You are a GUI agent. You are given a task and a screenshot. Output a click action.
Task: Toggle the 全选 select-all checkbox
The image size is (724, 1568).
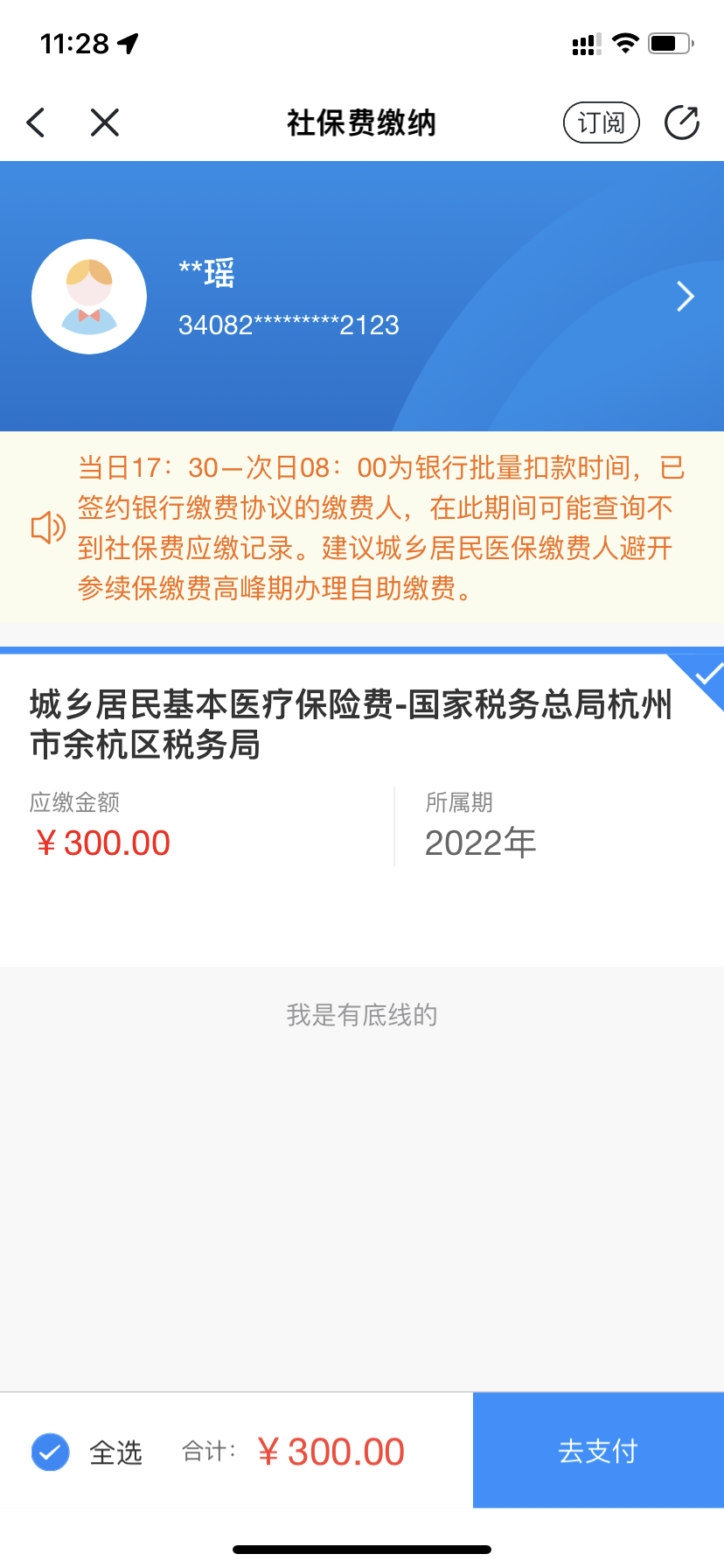pyautogui.click(x=51, y=1452)
